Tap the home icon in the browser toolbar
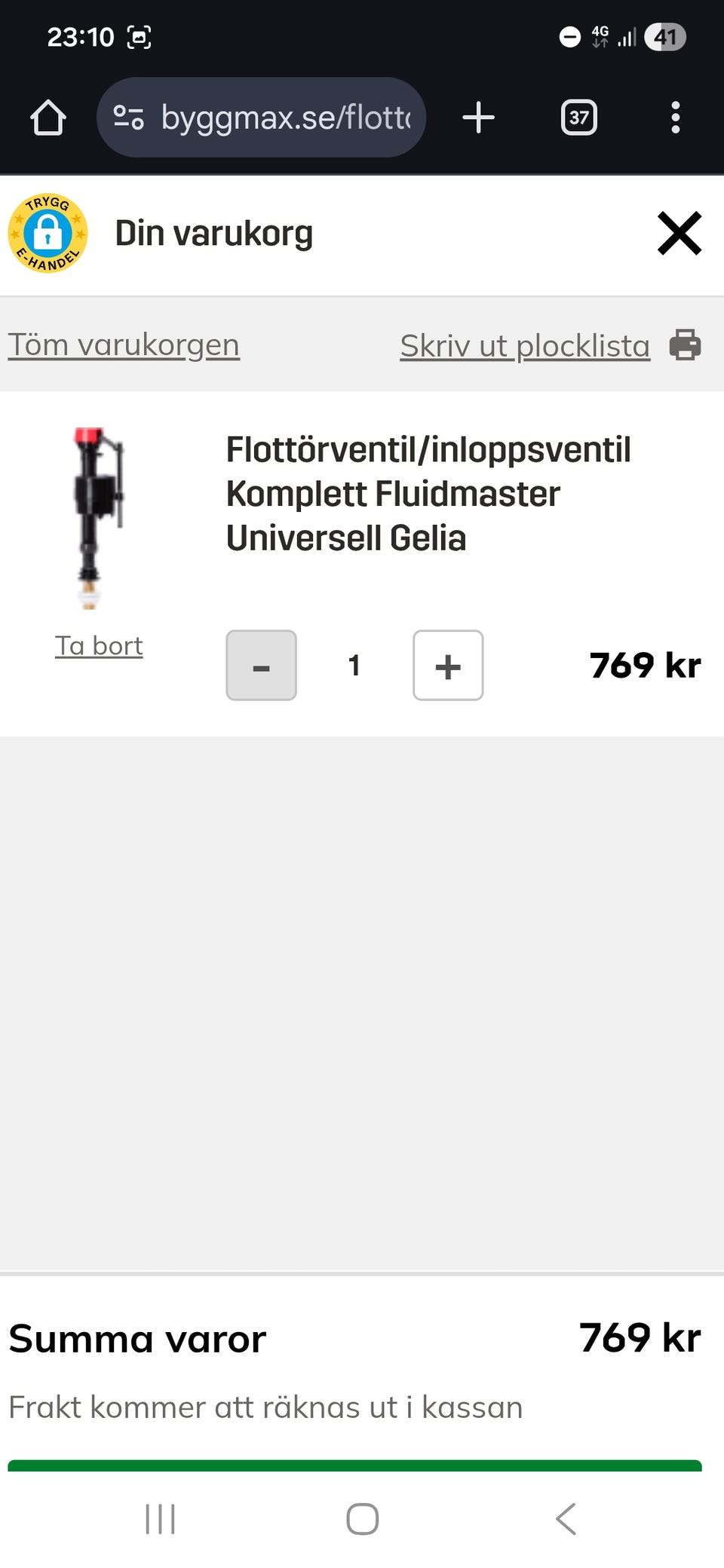The width and height of the screenshot is (724, 1568). pyautogui.click(x=47, y=117)
